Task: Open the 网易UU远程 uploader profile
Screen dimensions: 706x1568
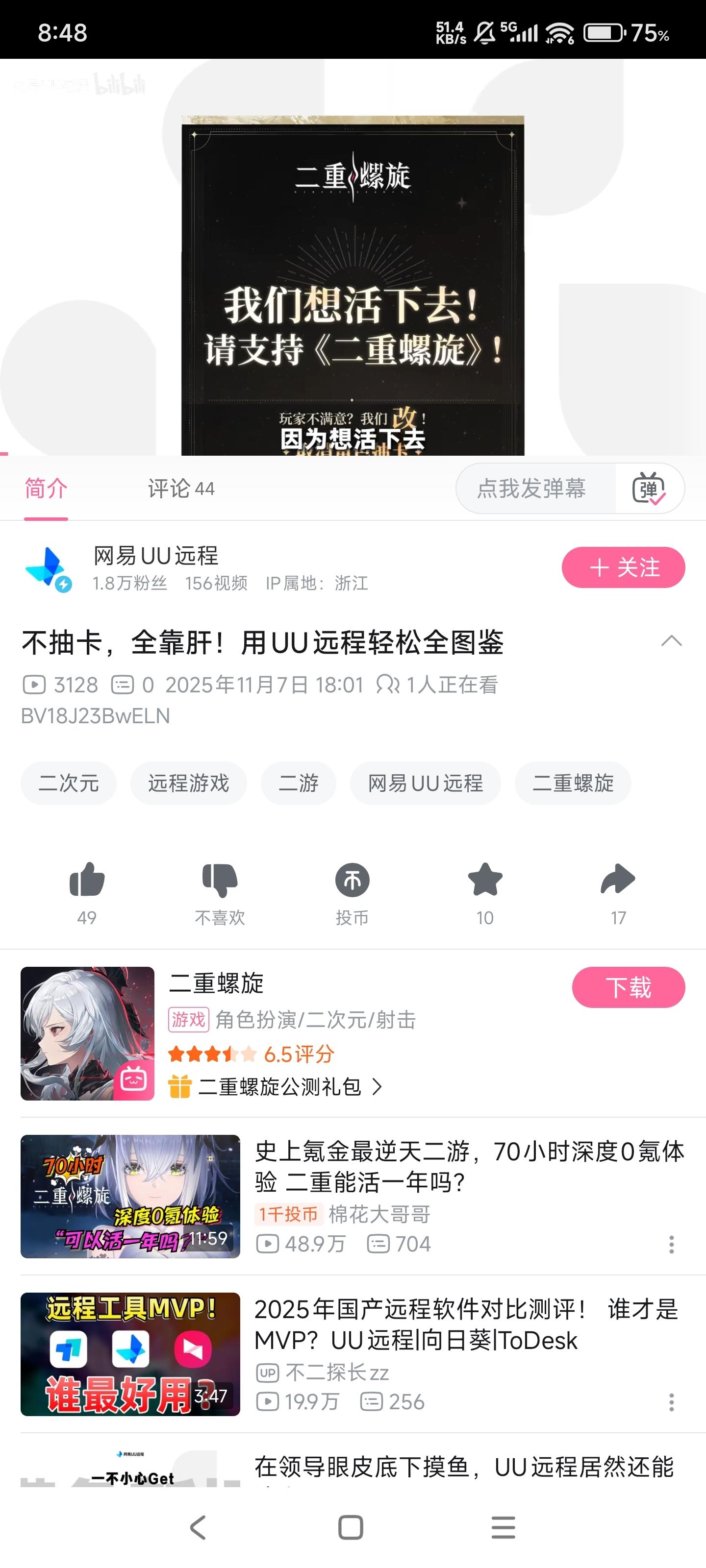Action: coord(155,556)
